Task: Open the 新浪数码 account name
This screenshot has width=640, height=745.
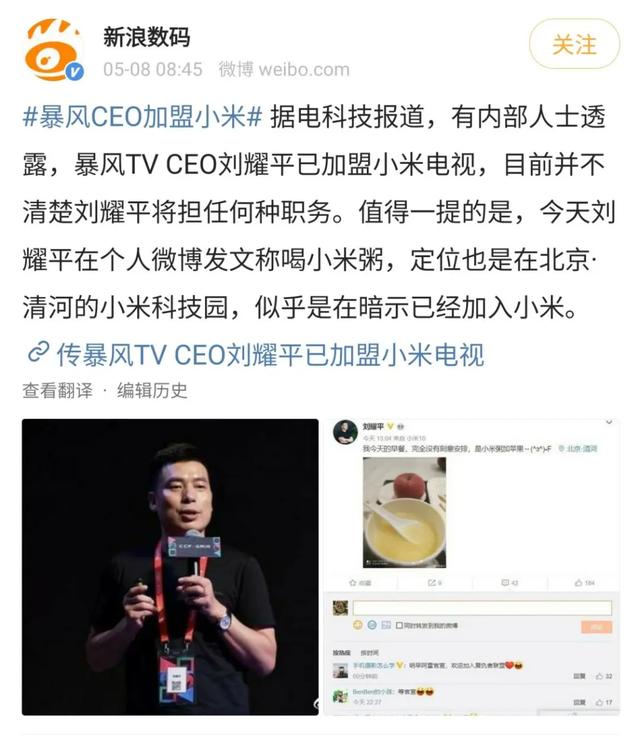Action: coord(146,37)
